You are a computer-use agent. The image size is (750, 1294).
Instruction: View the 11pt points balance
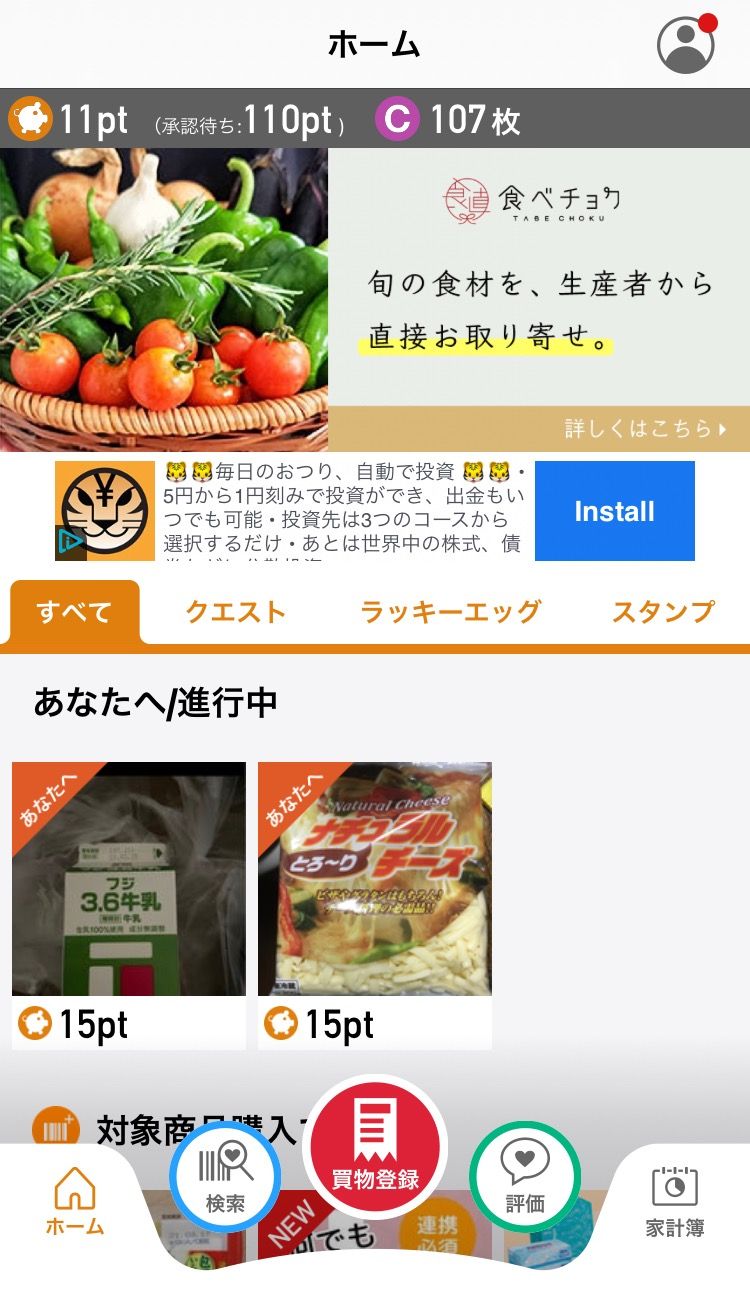click(x=70, y=121)
